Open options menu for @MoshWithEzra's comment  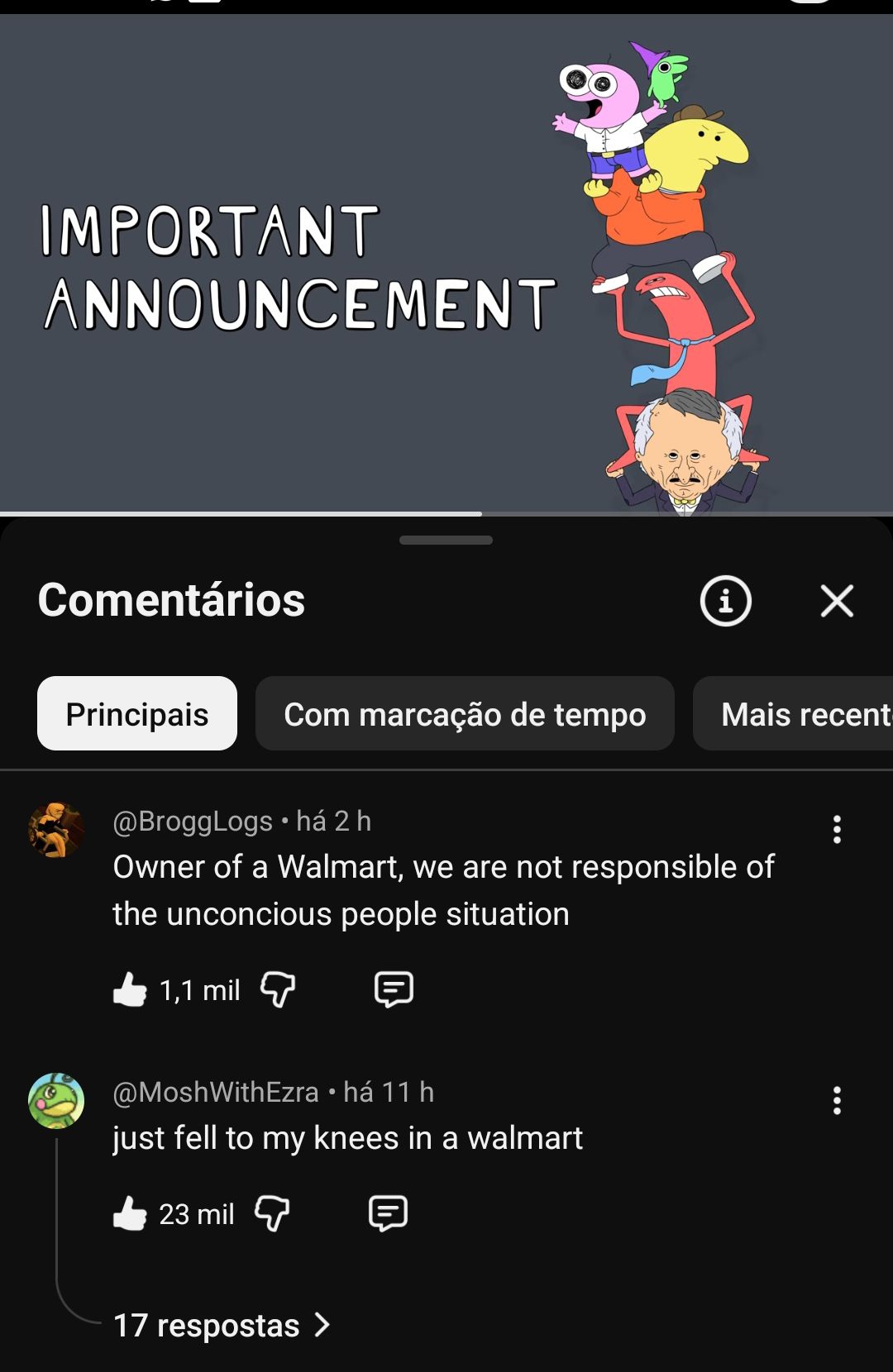coord(837,1100)
